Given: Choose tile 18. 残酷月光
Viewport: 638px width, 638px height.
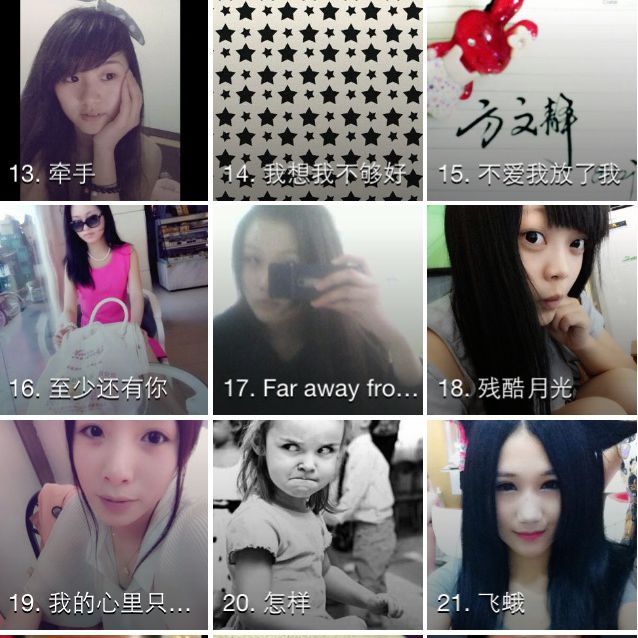Looking at the screenshot, I should [x=532, y=309].
